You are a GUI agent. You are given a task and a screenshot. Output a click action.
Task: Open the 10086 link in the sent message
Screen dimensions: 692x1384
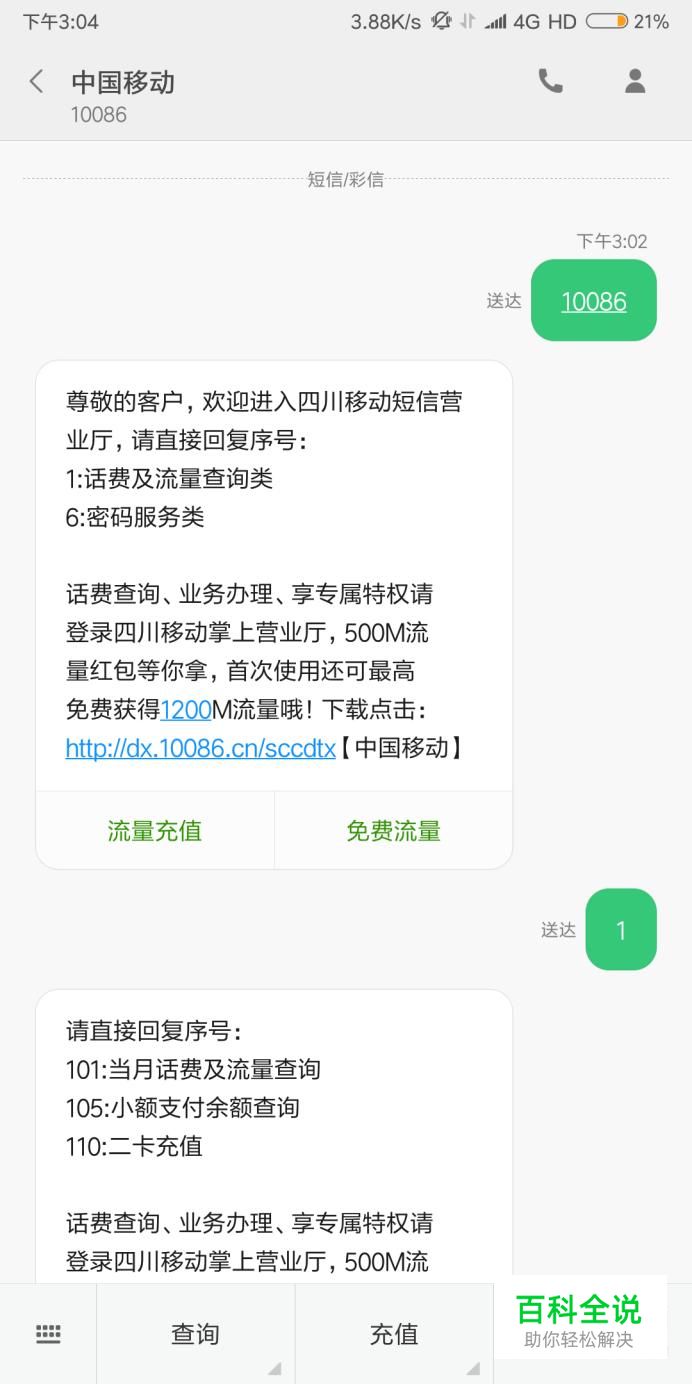click(x=594, y=301)
